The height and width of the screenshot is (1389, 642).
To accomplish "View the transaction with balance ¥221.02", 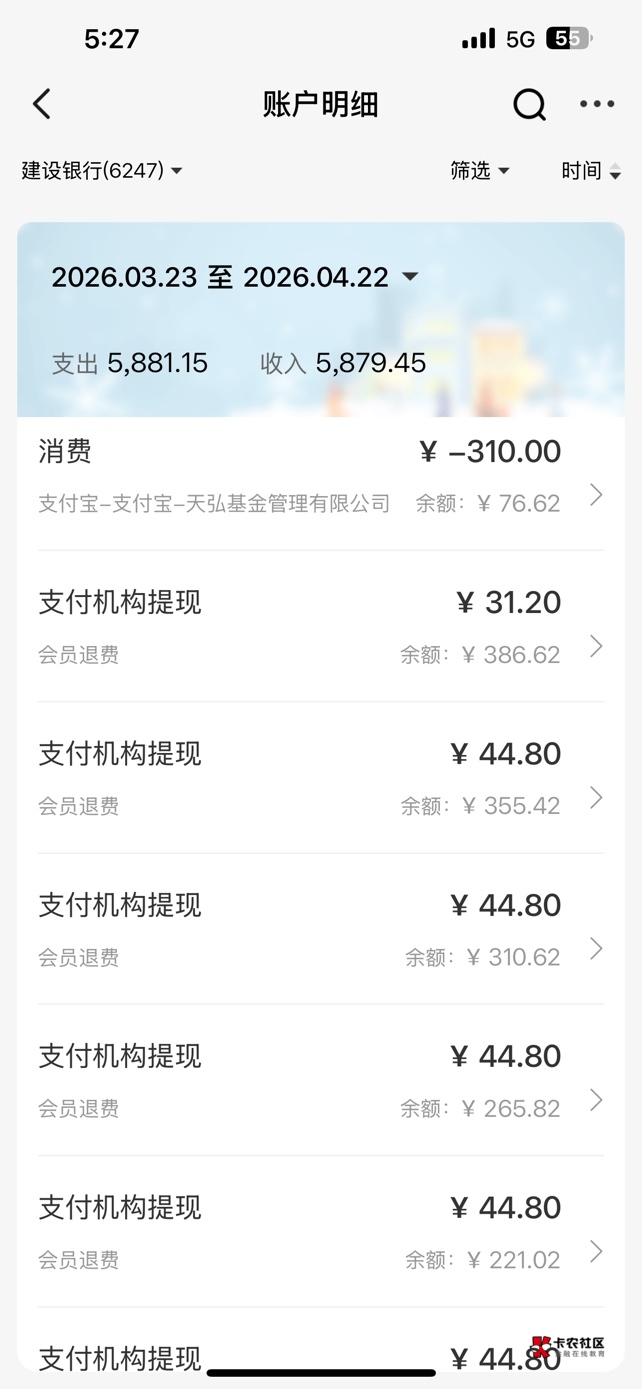I will click(320, 1232).
